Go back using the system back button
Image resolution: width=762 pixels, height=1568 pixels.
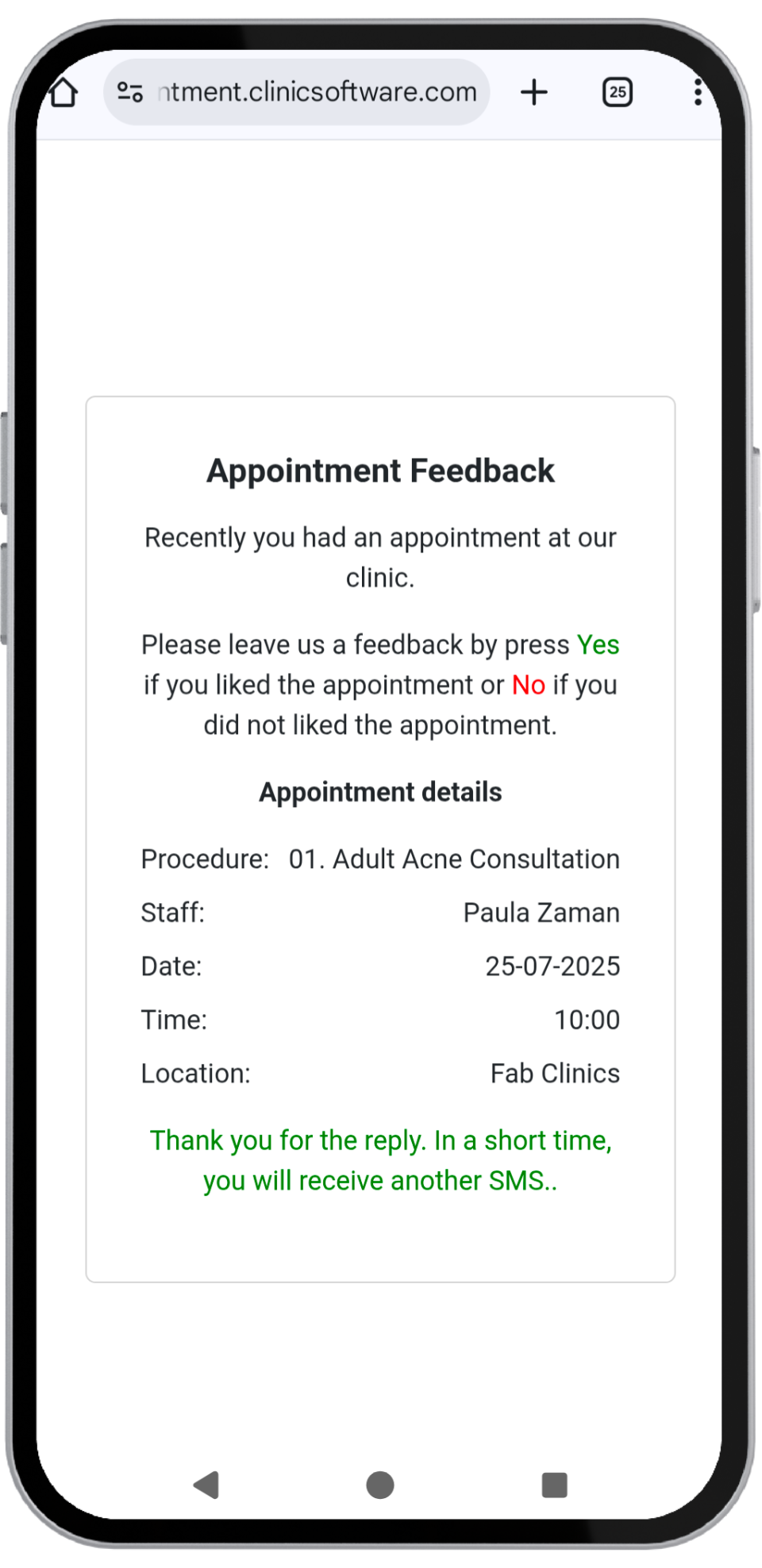(206, 1485)
